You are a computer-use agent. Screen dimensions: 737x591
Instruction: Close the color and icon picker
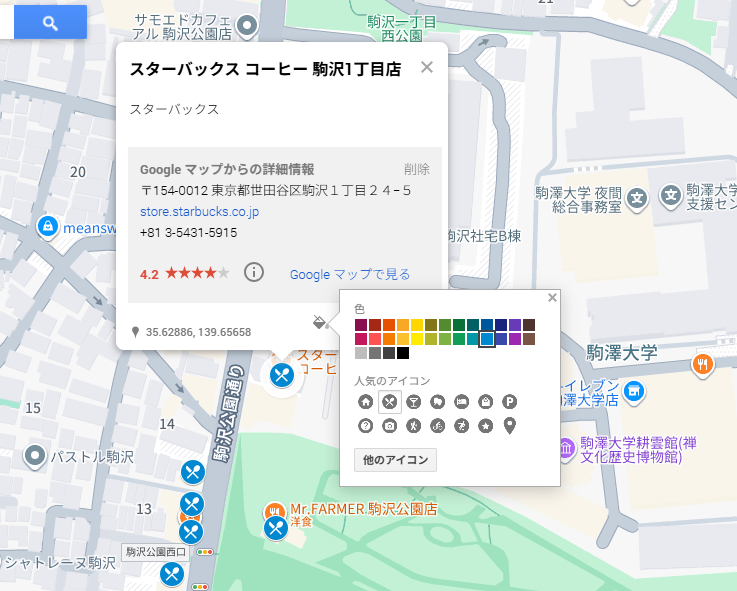[552, 298]
